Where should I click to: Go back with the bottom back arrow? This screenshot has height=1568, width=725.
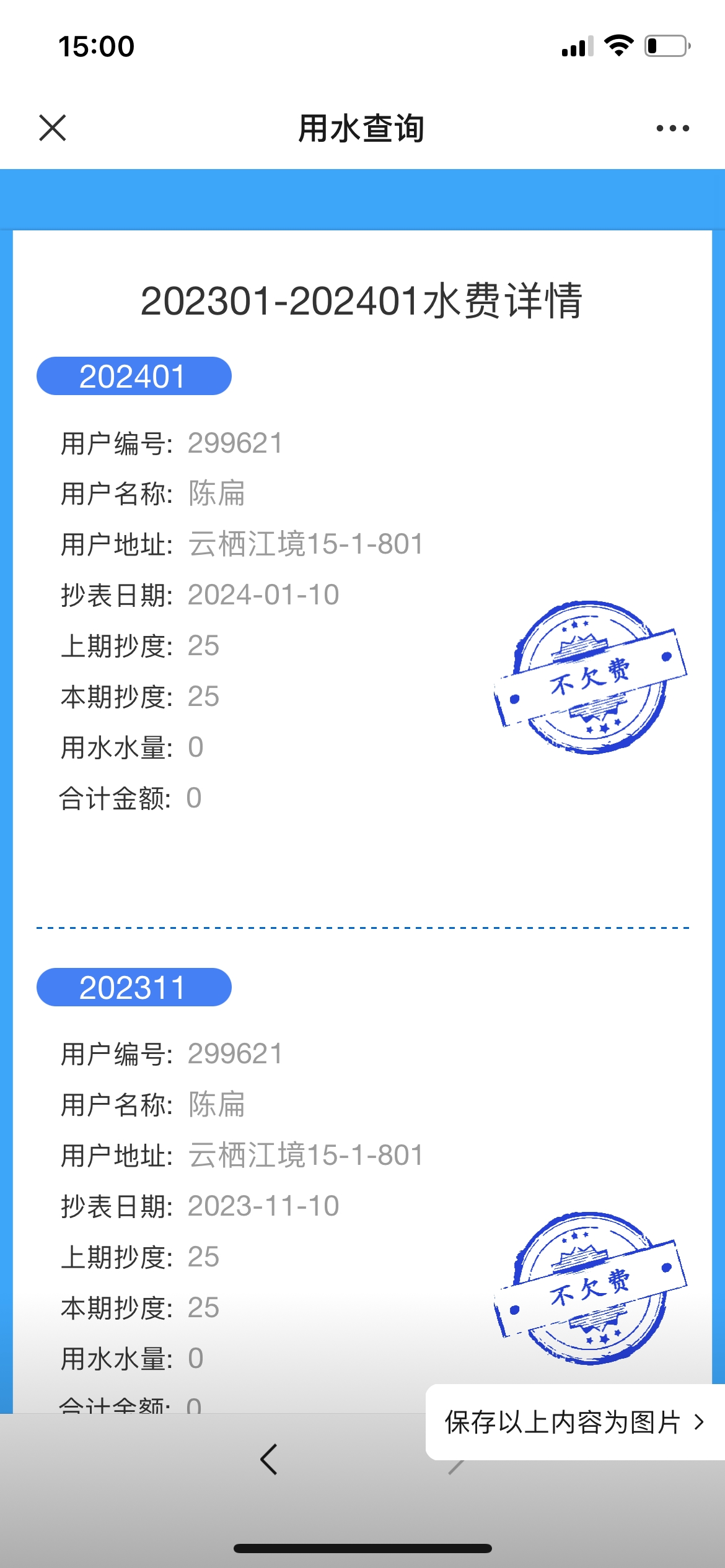pyautogui.click(x=269, y=1460)
